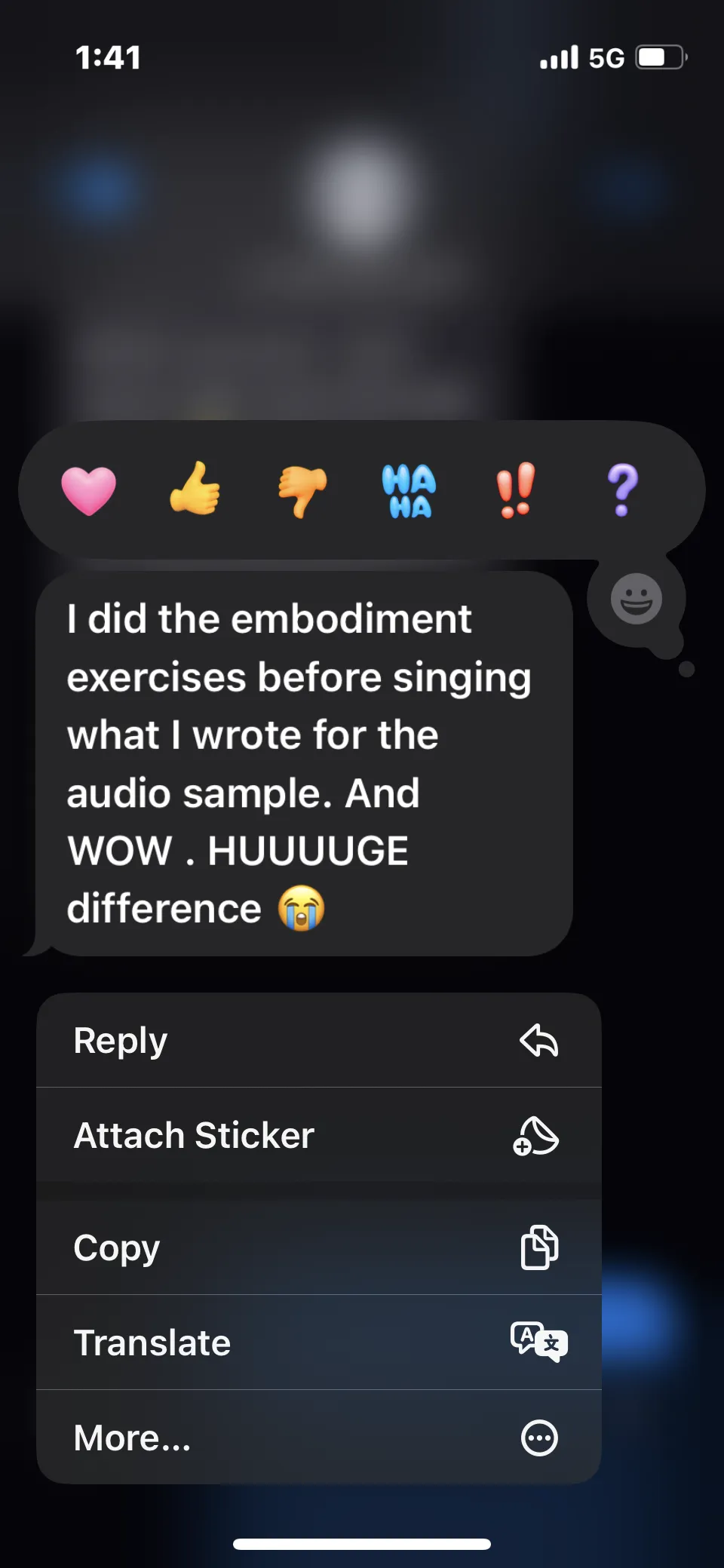Screen dimensions: 724x1568
Task: Open the emoji reaction picker
Action: (636, 600)
